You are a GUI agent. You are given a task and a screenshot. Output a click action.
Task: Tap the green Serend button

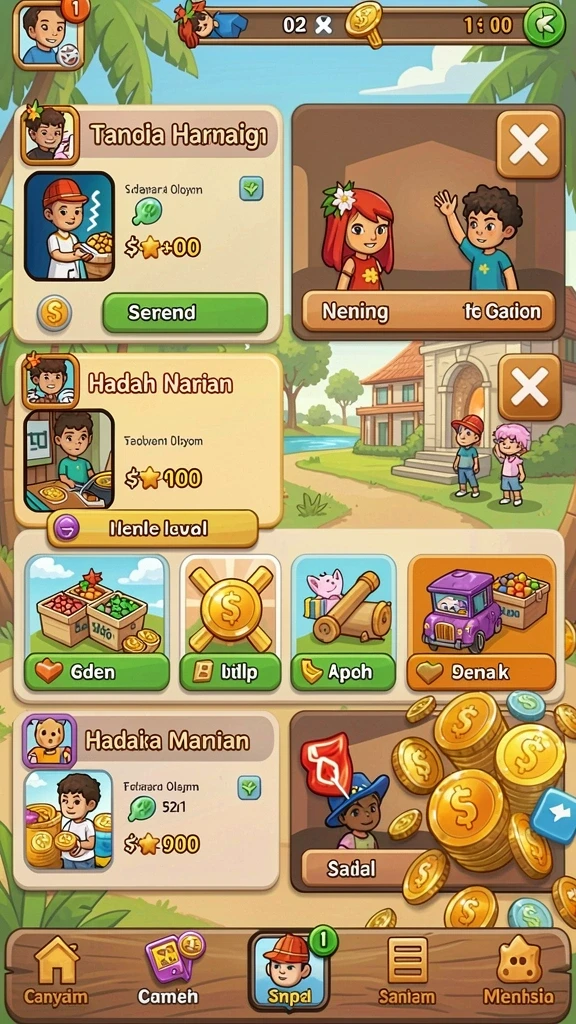pos(185,312)
